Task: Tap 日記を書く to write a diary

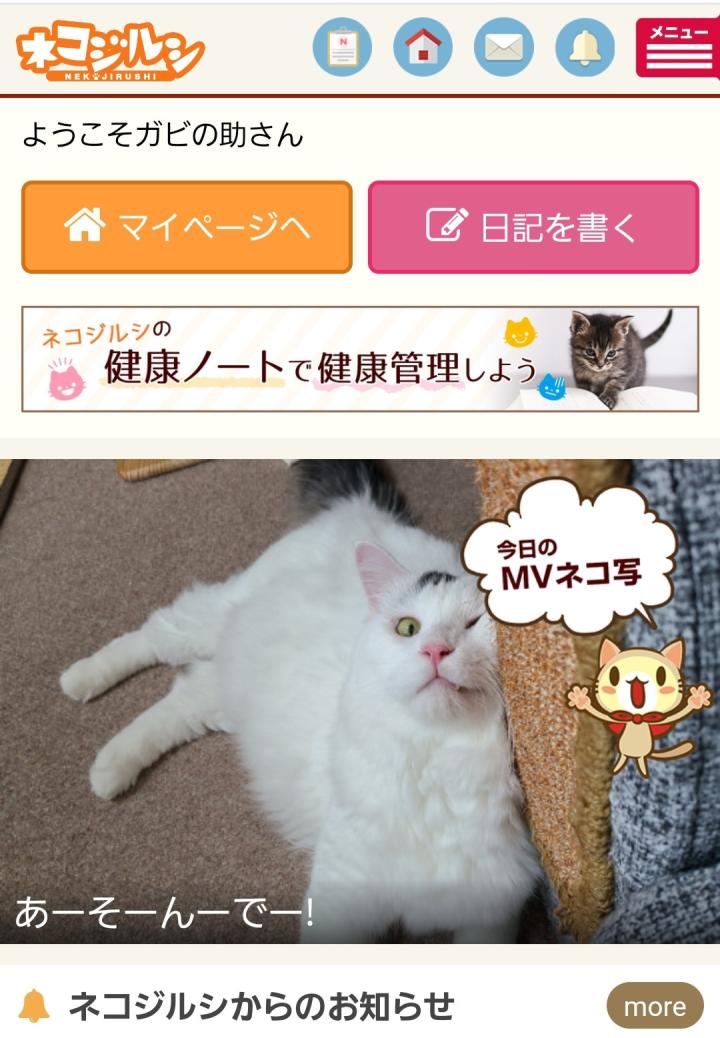Action: tap(533, 227)
